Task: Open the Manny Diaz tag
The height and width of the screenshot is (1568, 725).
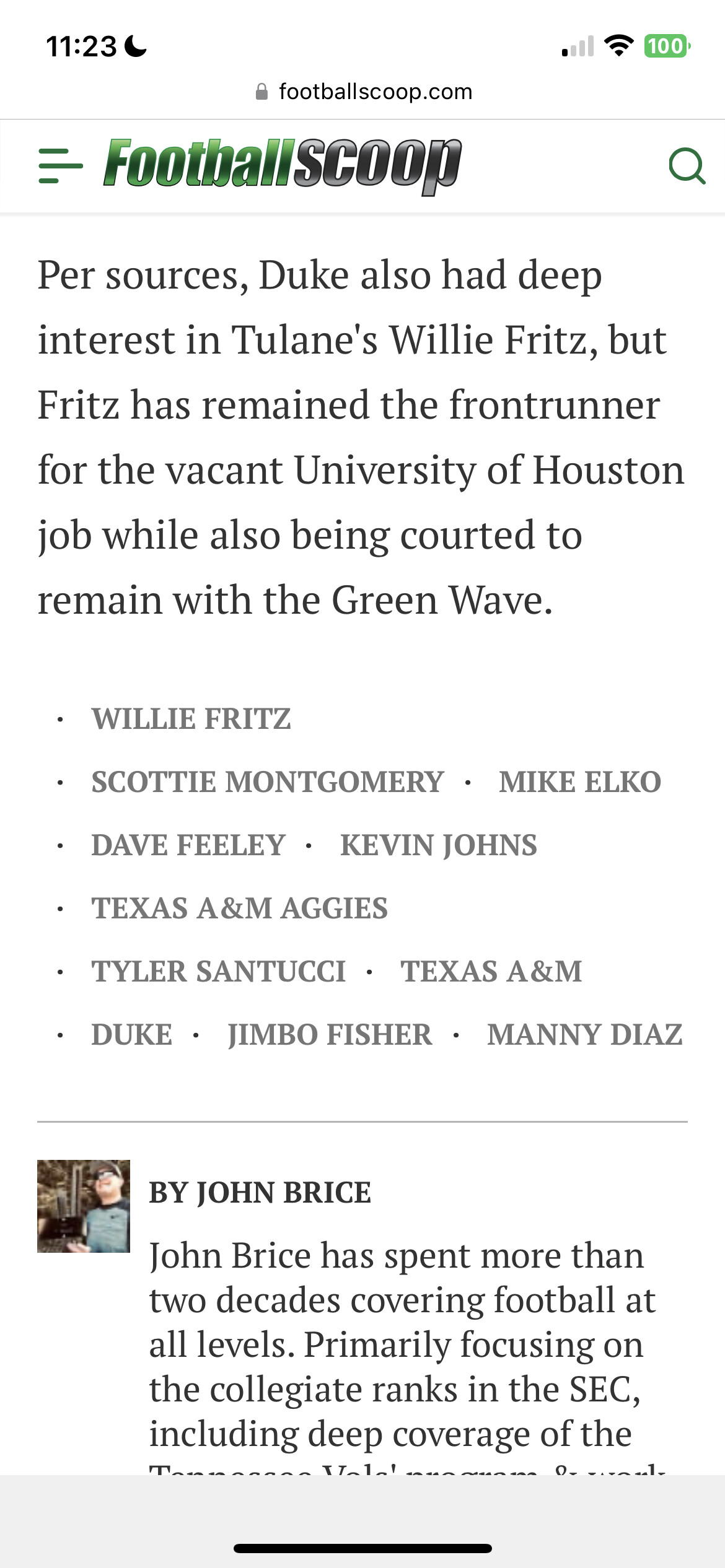Action: point(585,1035)
